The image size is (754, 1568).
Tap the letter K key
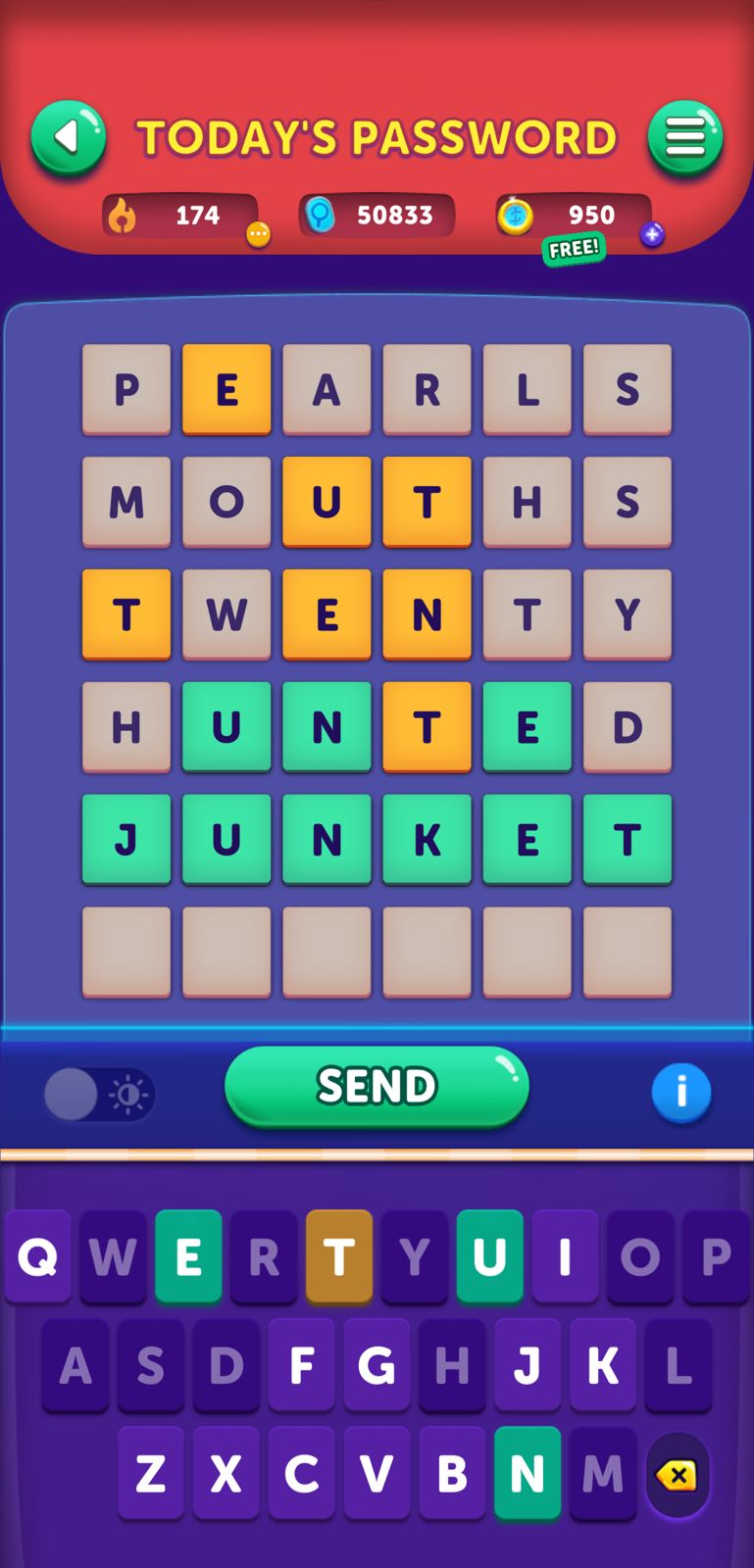tap(603, 1364)
